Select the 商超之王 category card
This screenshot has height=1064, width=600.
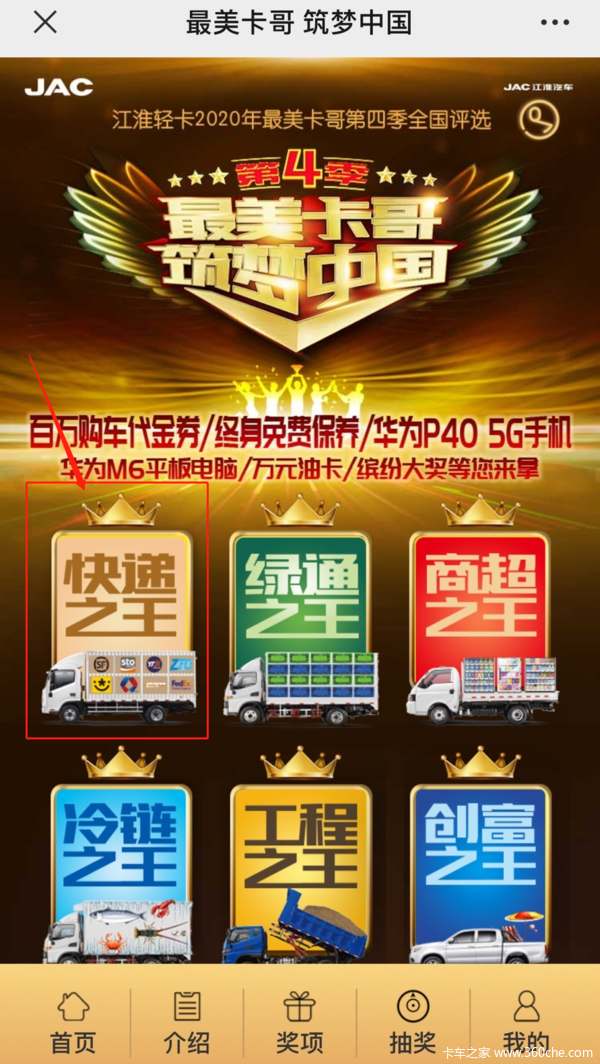click(x=480, y=610)
